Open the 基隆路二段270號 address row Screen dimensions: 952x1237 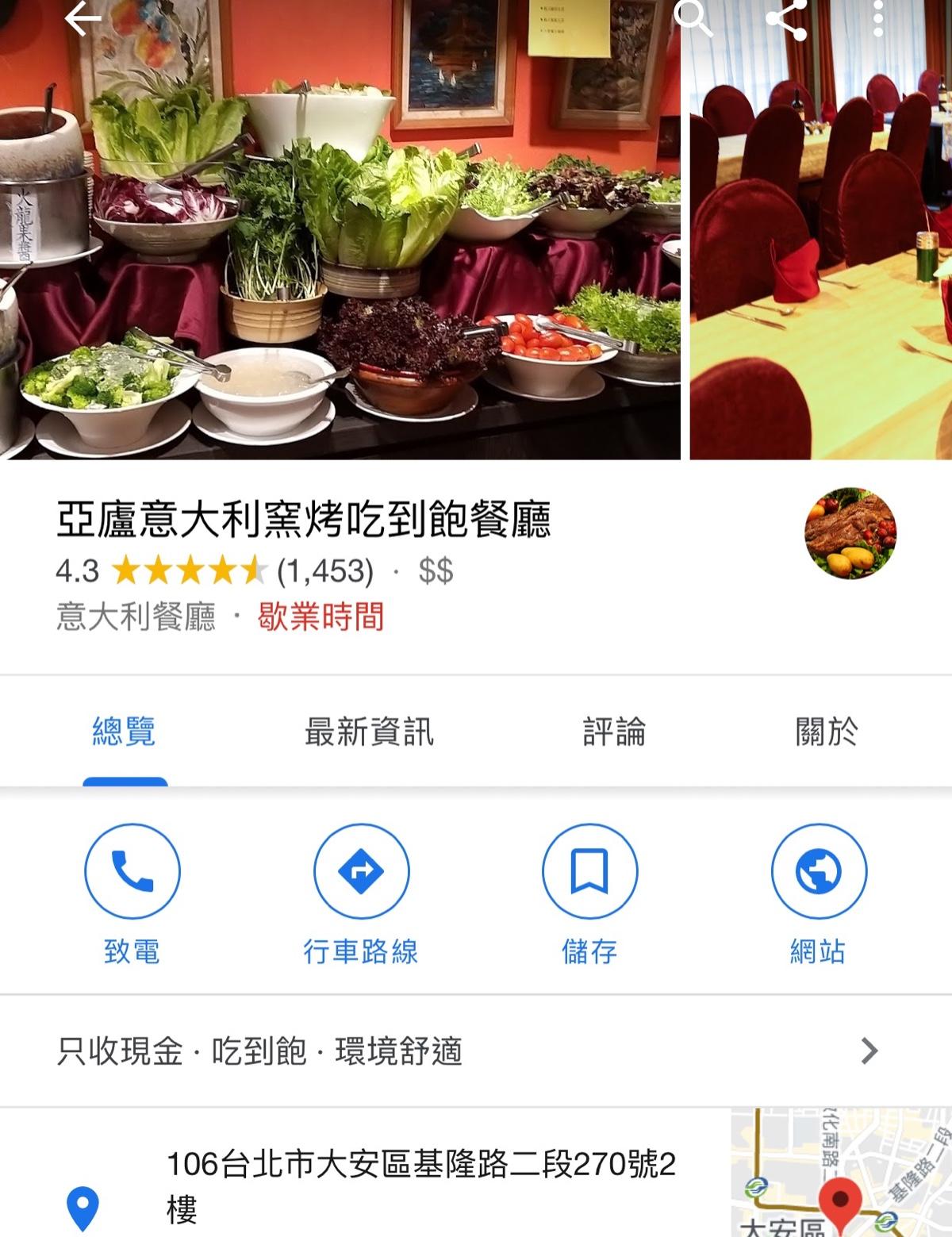[x=420, y=1186]
